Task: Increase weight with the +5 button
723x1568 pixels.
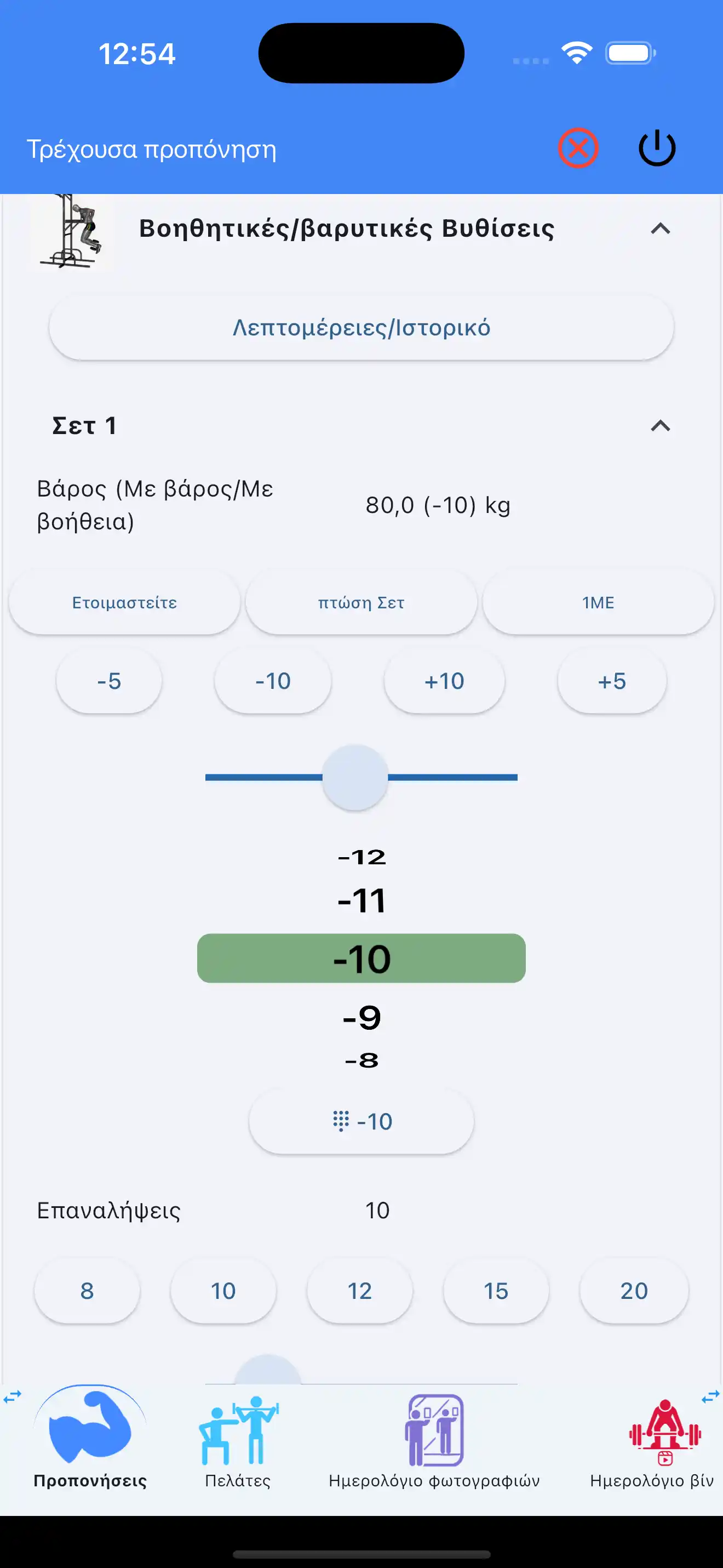Action: [x=612, y=681]
